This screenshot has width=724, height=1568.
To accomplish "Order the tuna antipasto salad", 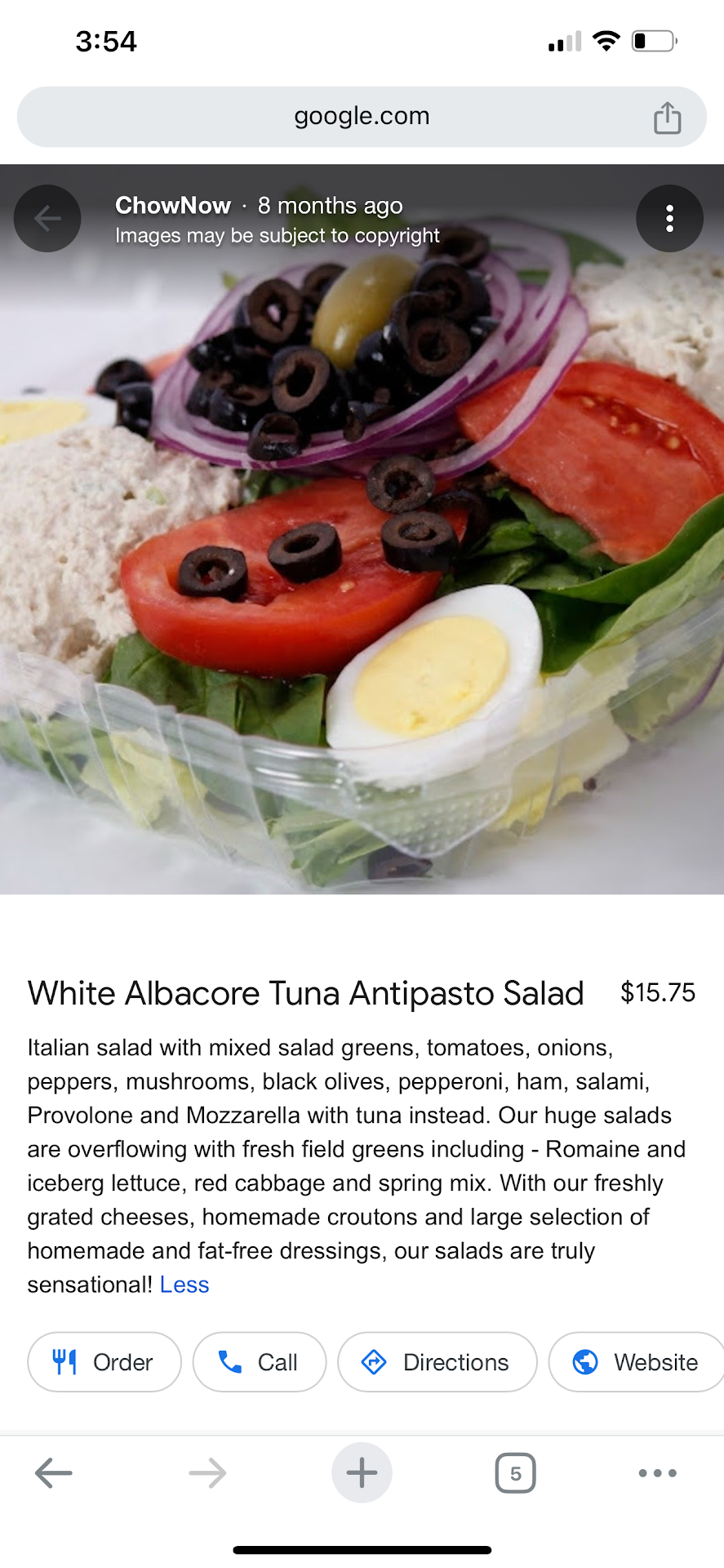I will click(104, 1362).
